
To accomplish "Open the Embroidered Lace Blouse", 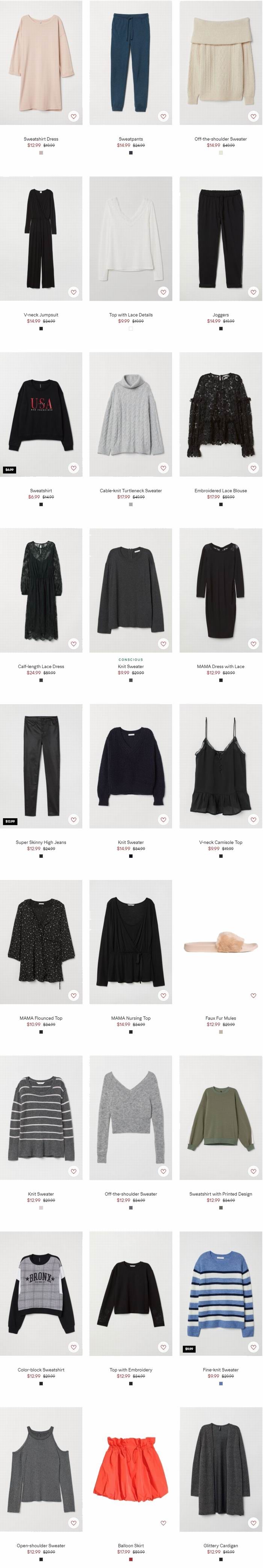I will point(221,414).
